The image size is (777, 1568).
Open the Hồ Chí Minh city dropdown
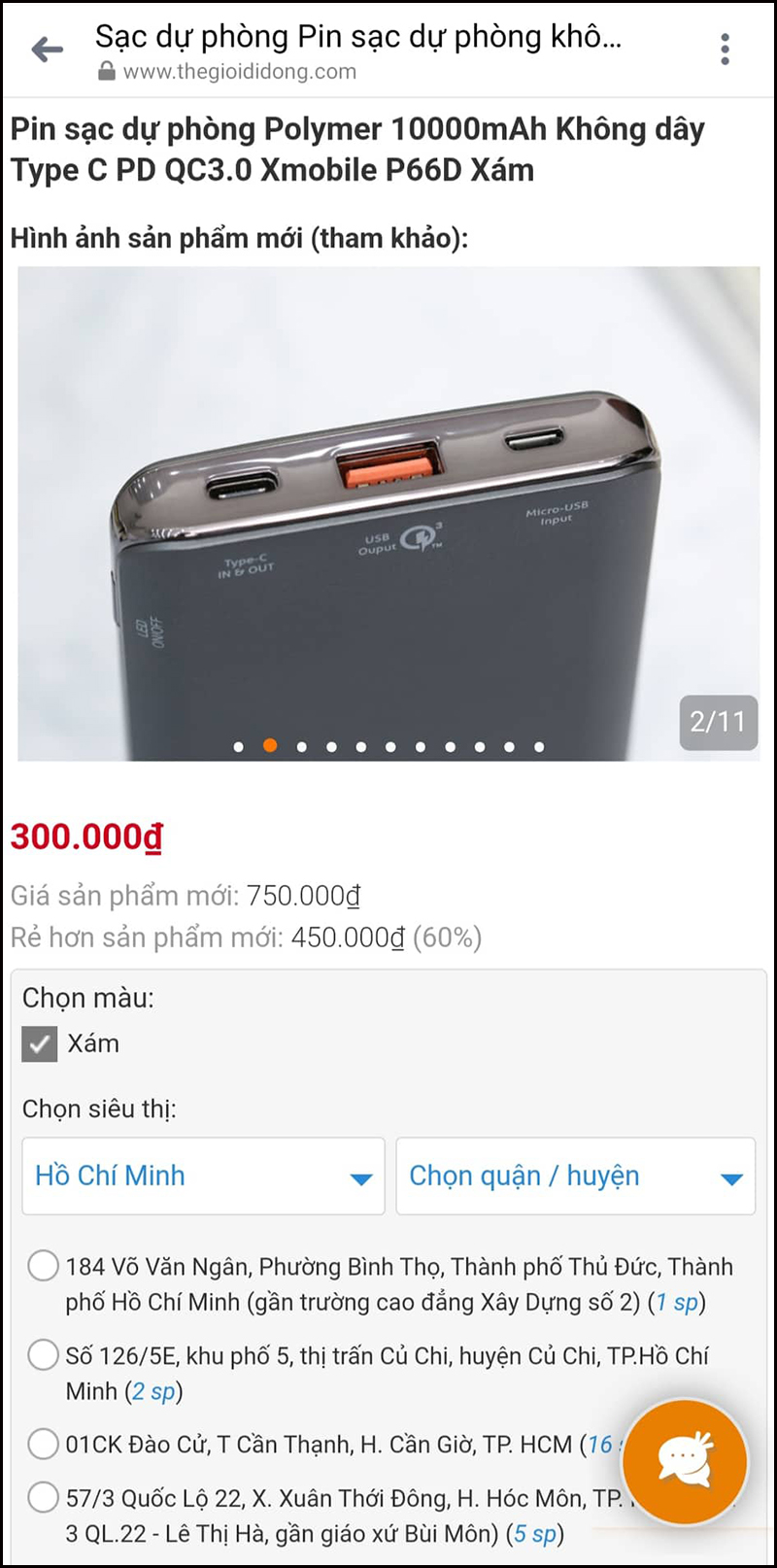pos(203,1176)
